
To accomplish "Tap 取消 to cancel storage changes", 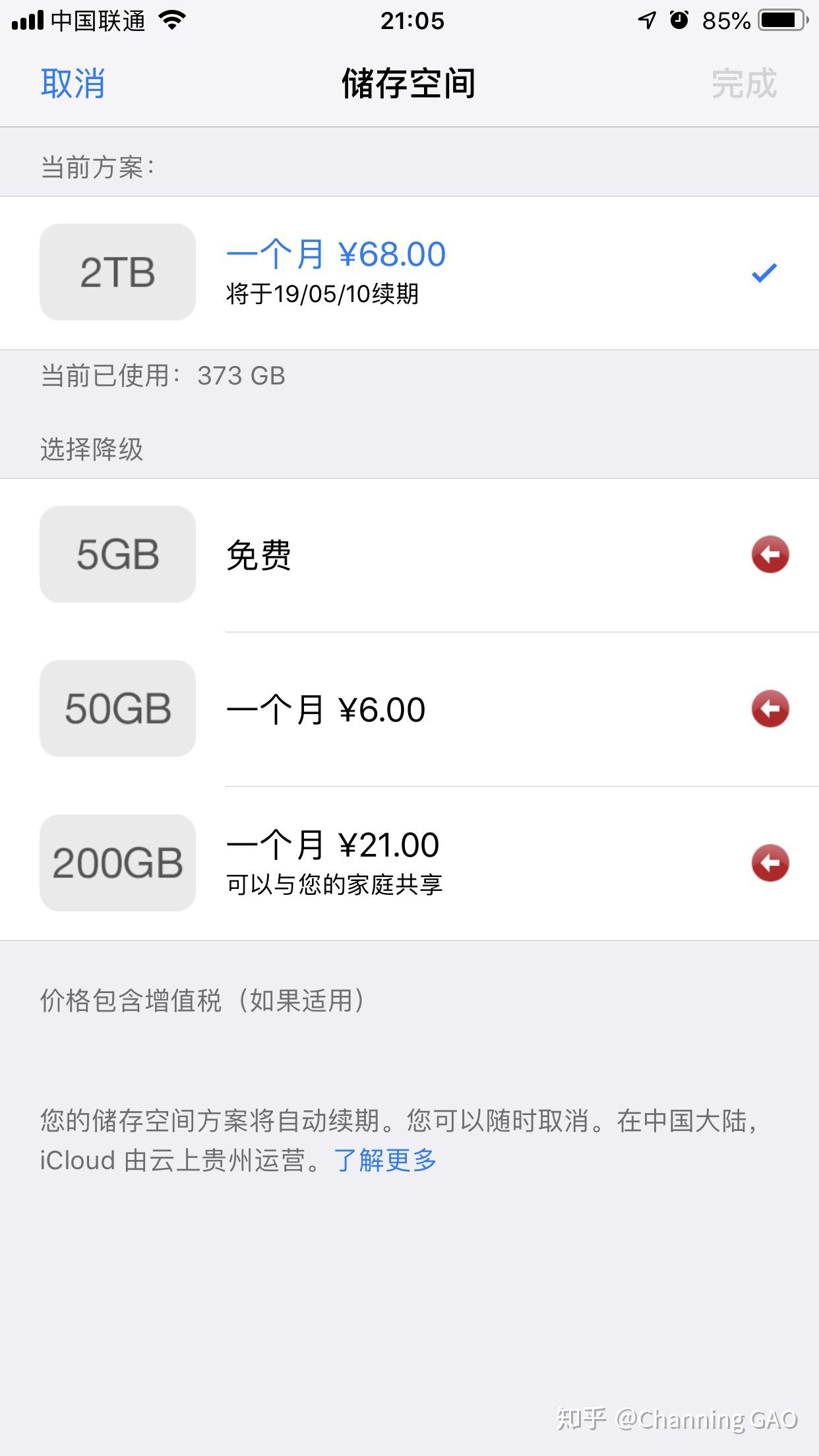I will (x=73, y=84).
